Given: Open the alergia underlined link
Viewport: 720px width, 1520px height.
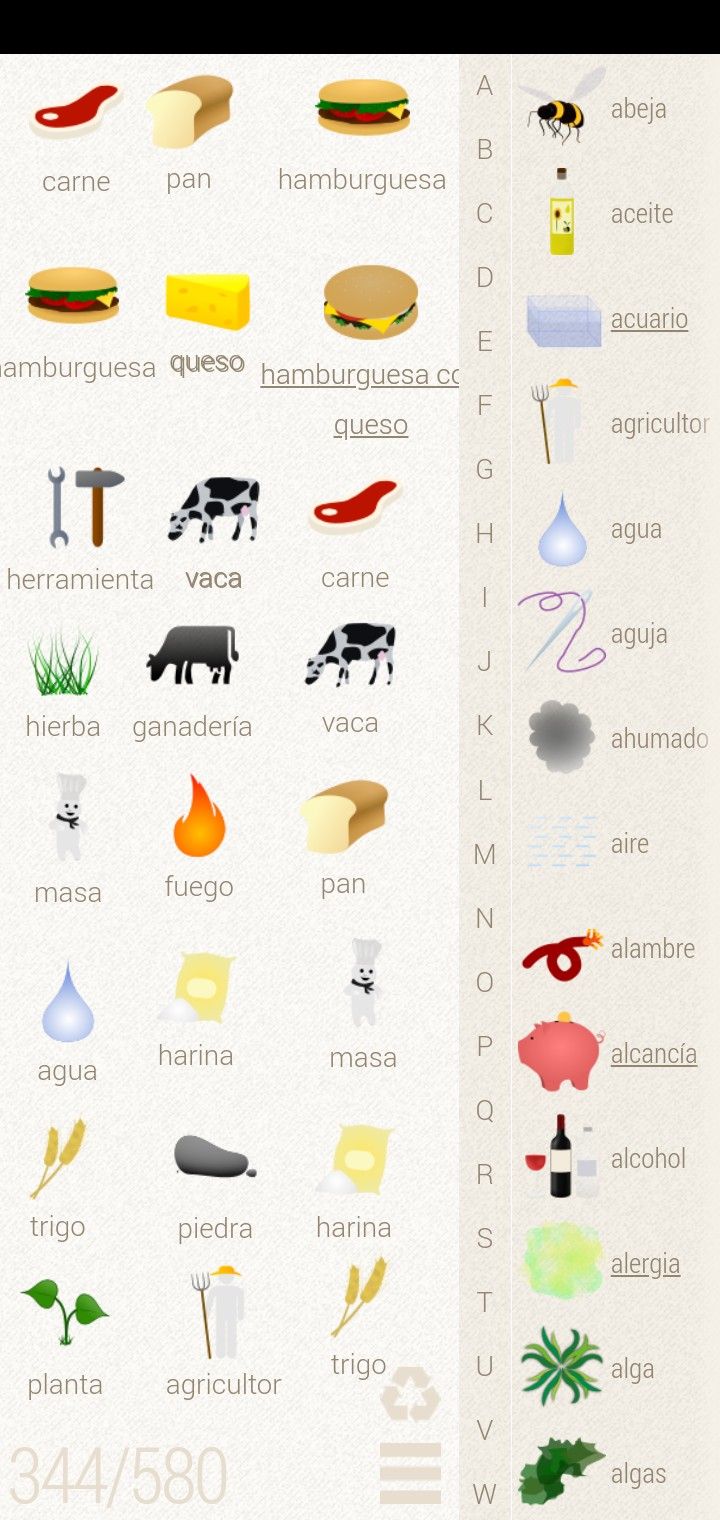Looking at the screenshot, I should coord(645,1263).
